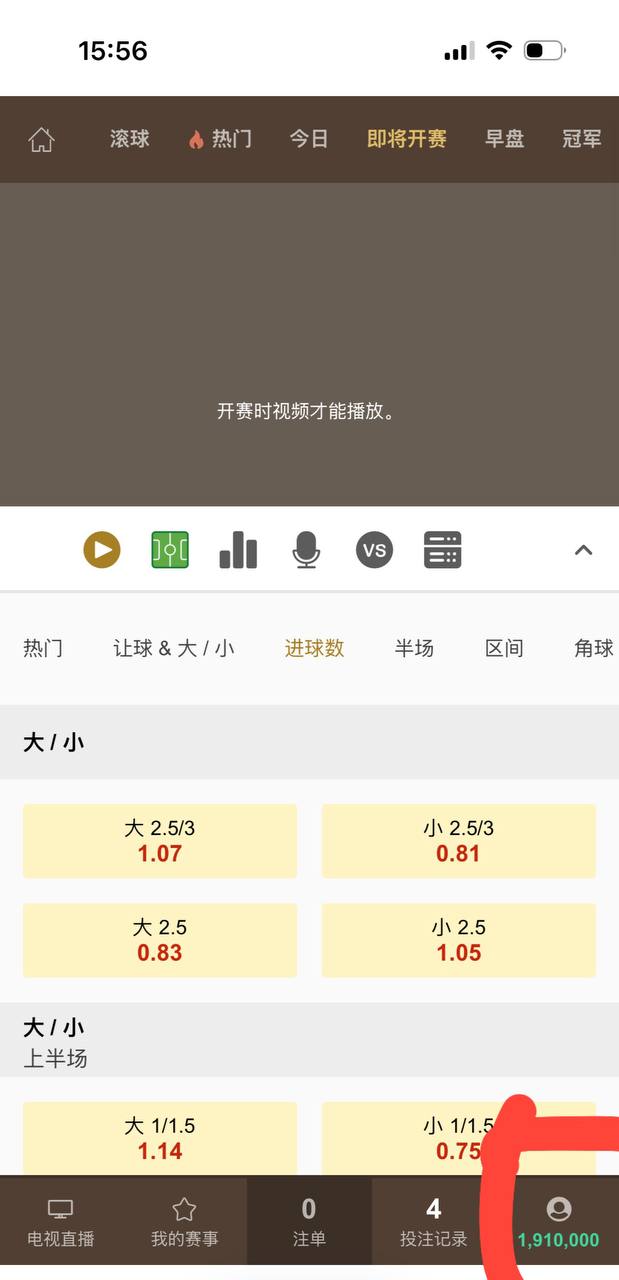The image size is (619, 1280).
Task: Bet on 大 2.5/3 at 1.07
Action: (160, 841)
